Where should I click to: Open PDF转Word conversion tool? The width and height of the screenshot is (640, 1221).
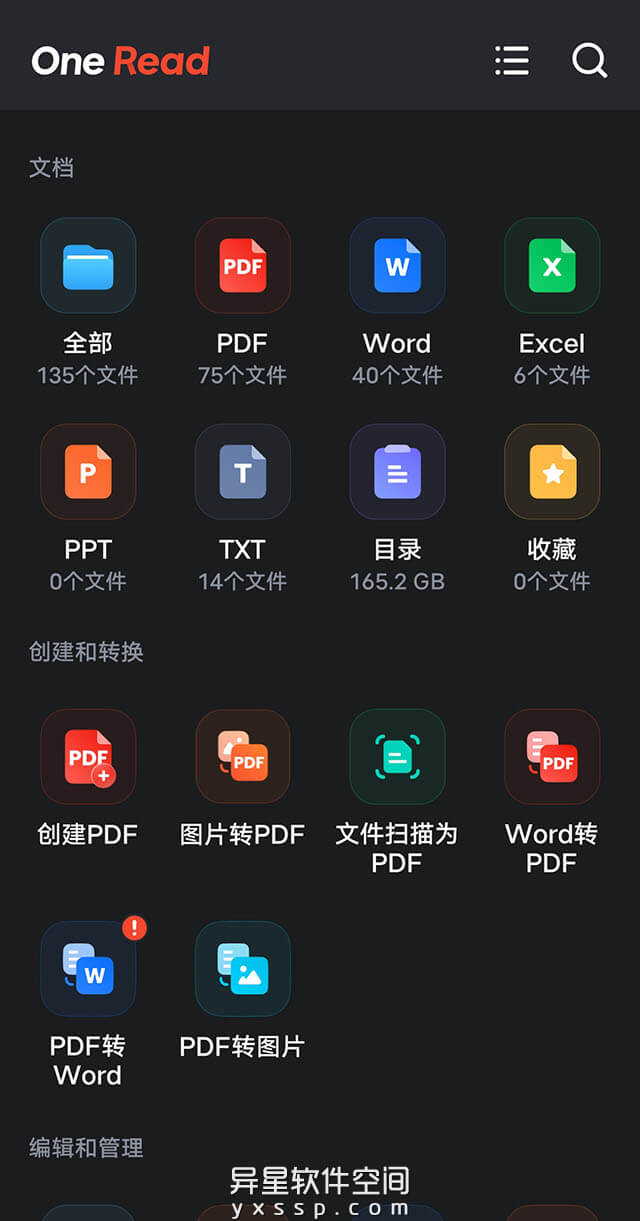(x=88, y=969)
